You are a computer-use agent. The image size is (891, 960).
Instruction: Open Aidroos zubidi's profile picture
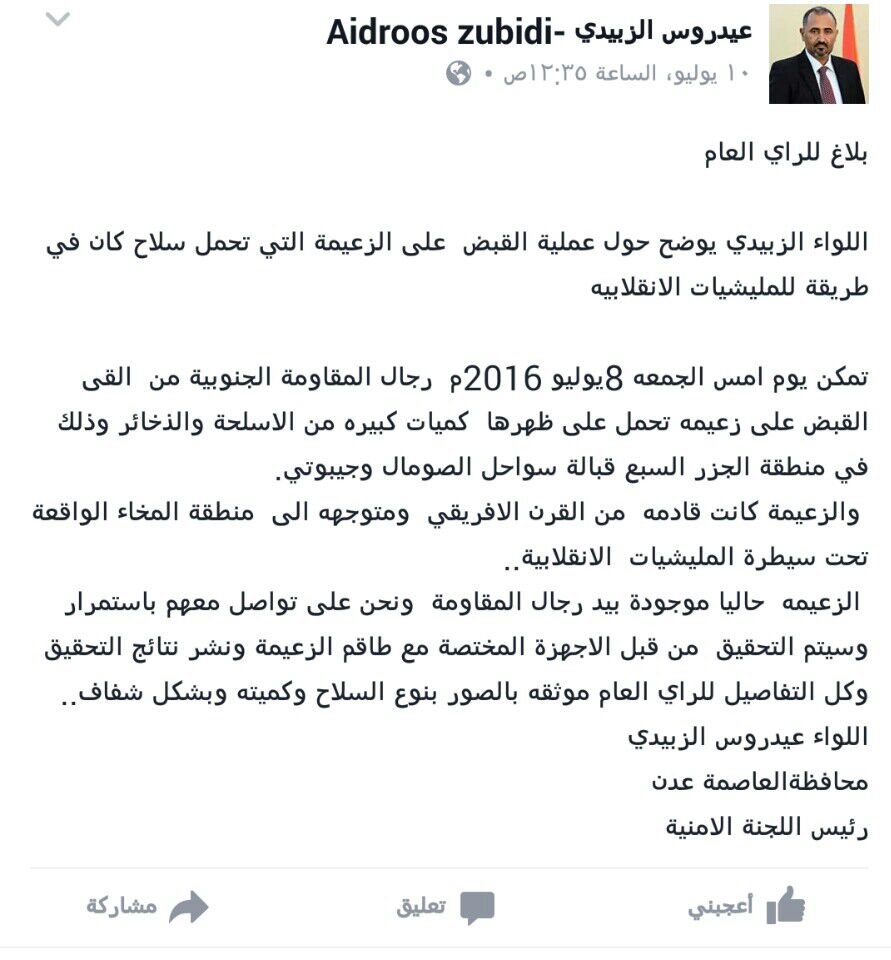click(x=818, y=54)
